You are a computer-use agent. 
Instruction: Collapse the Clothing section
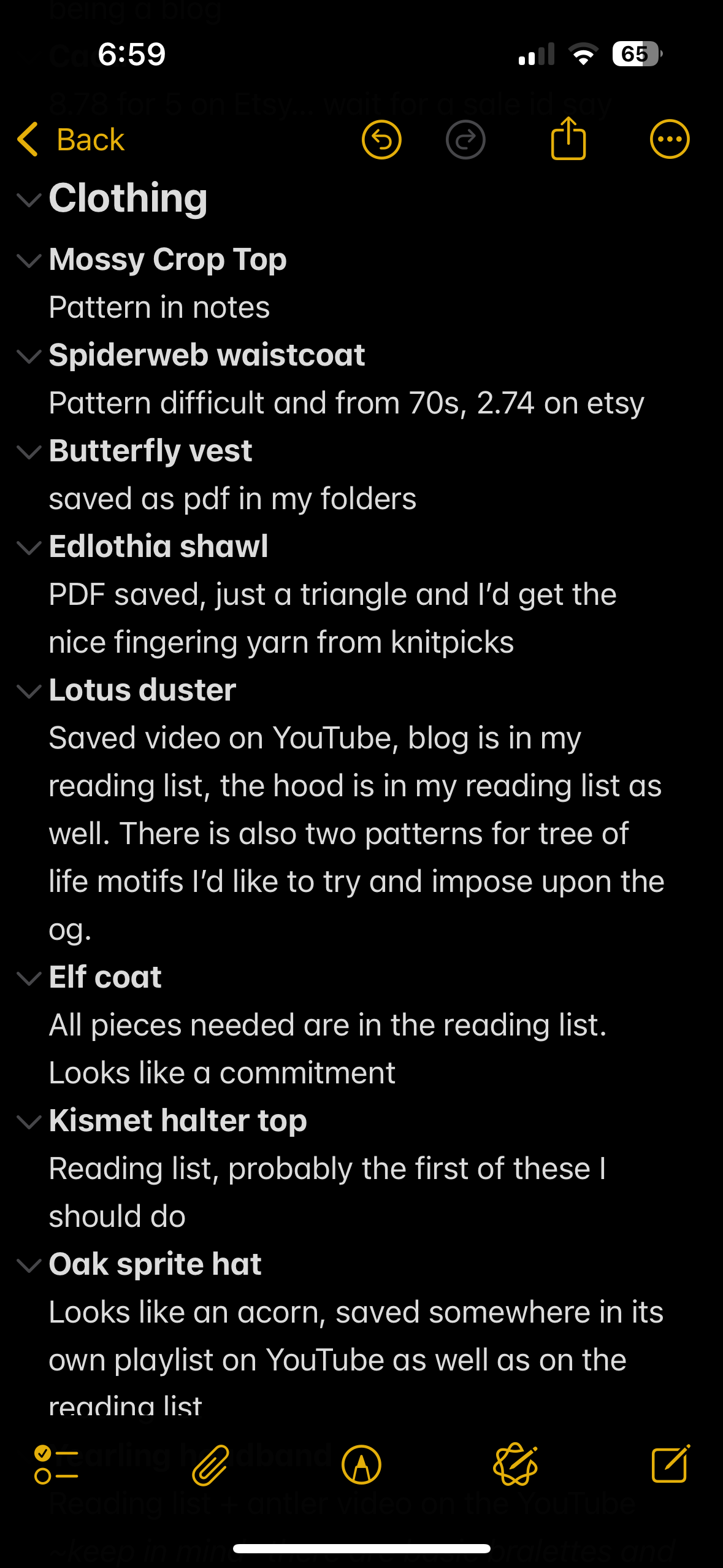29,199
